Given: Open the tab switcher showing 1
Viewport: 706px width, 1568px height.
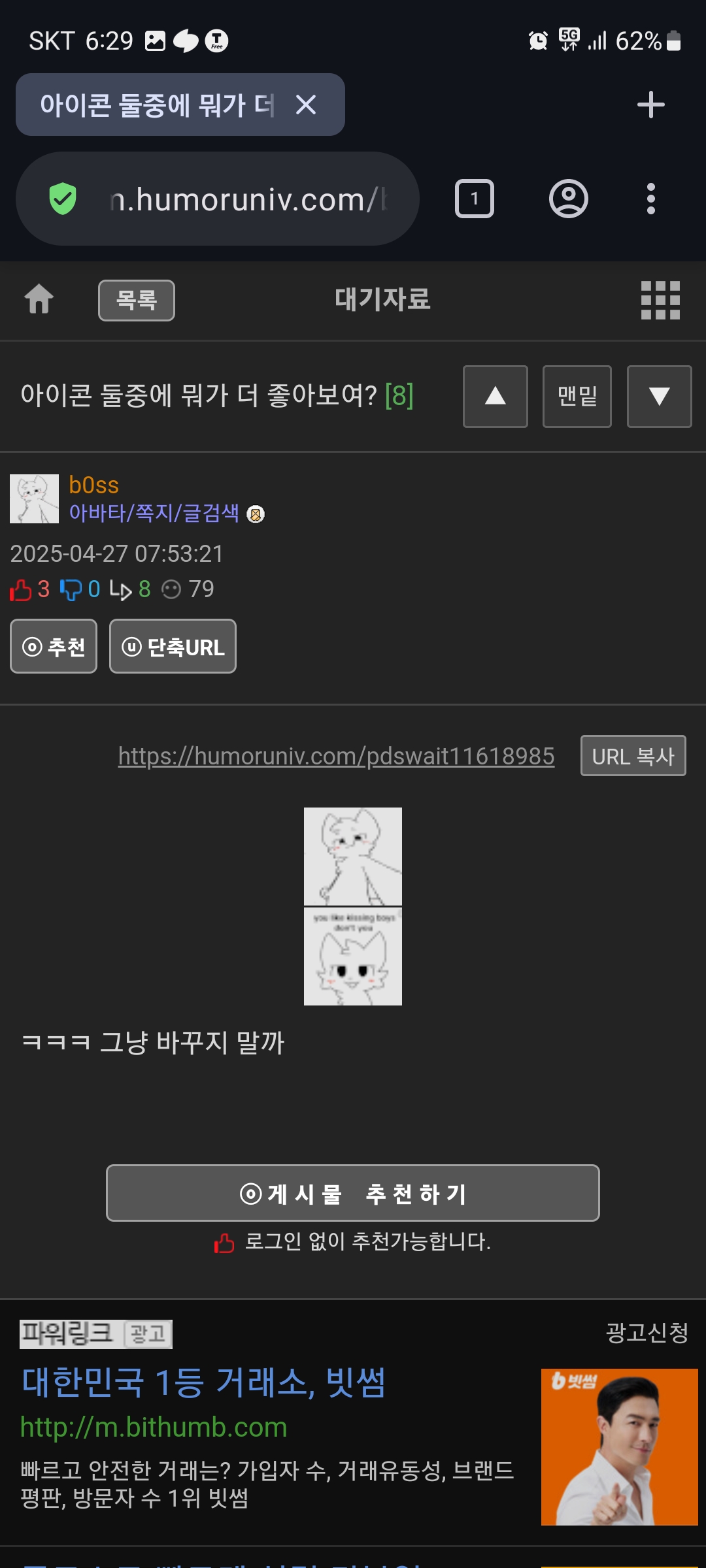Looking at the screenshot, I should 475,199.
